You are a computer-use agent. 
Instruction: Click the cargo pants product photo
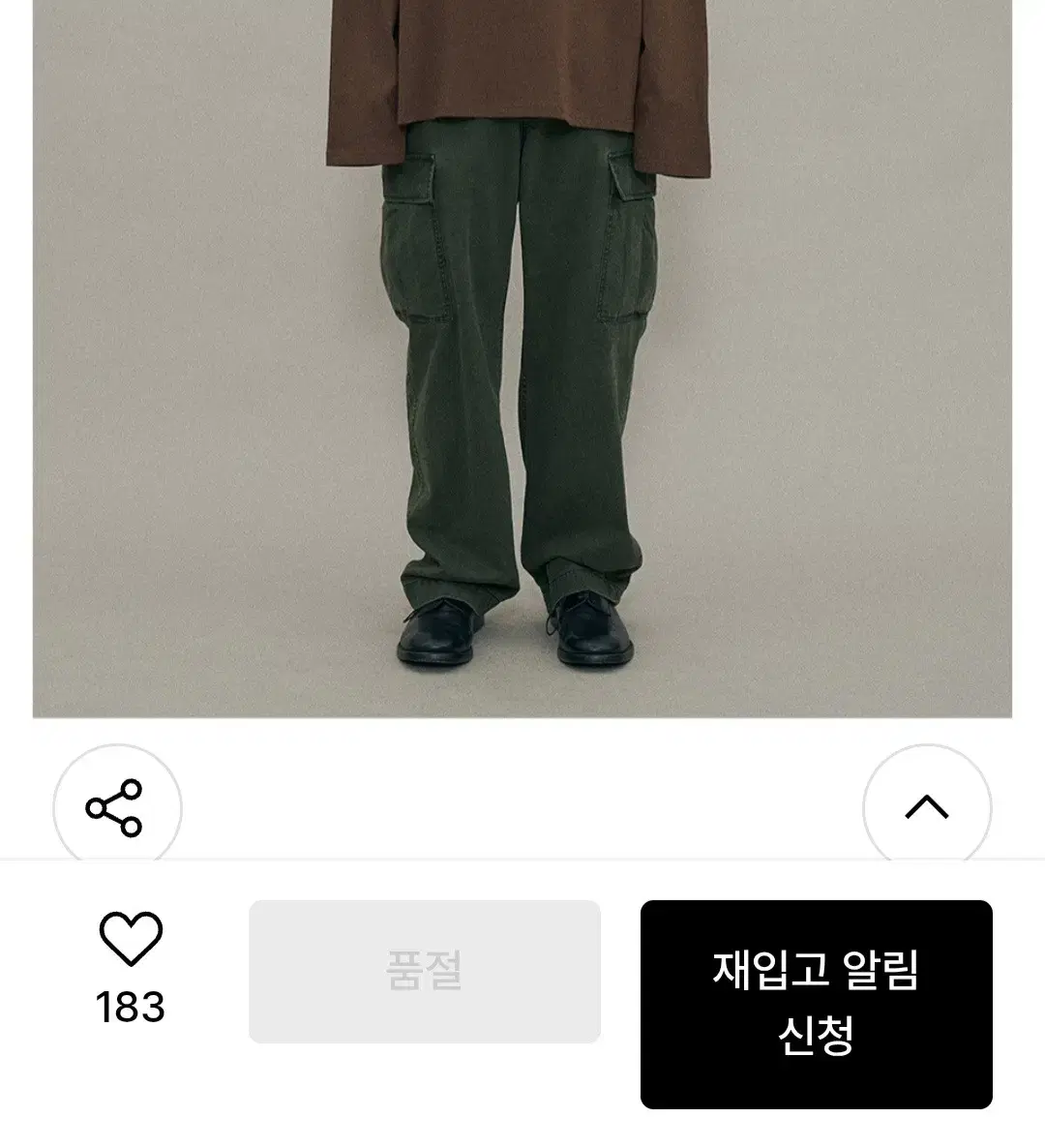coord(522,358)
